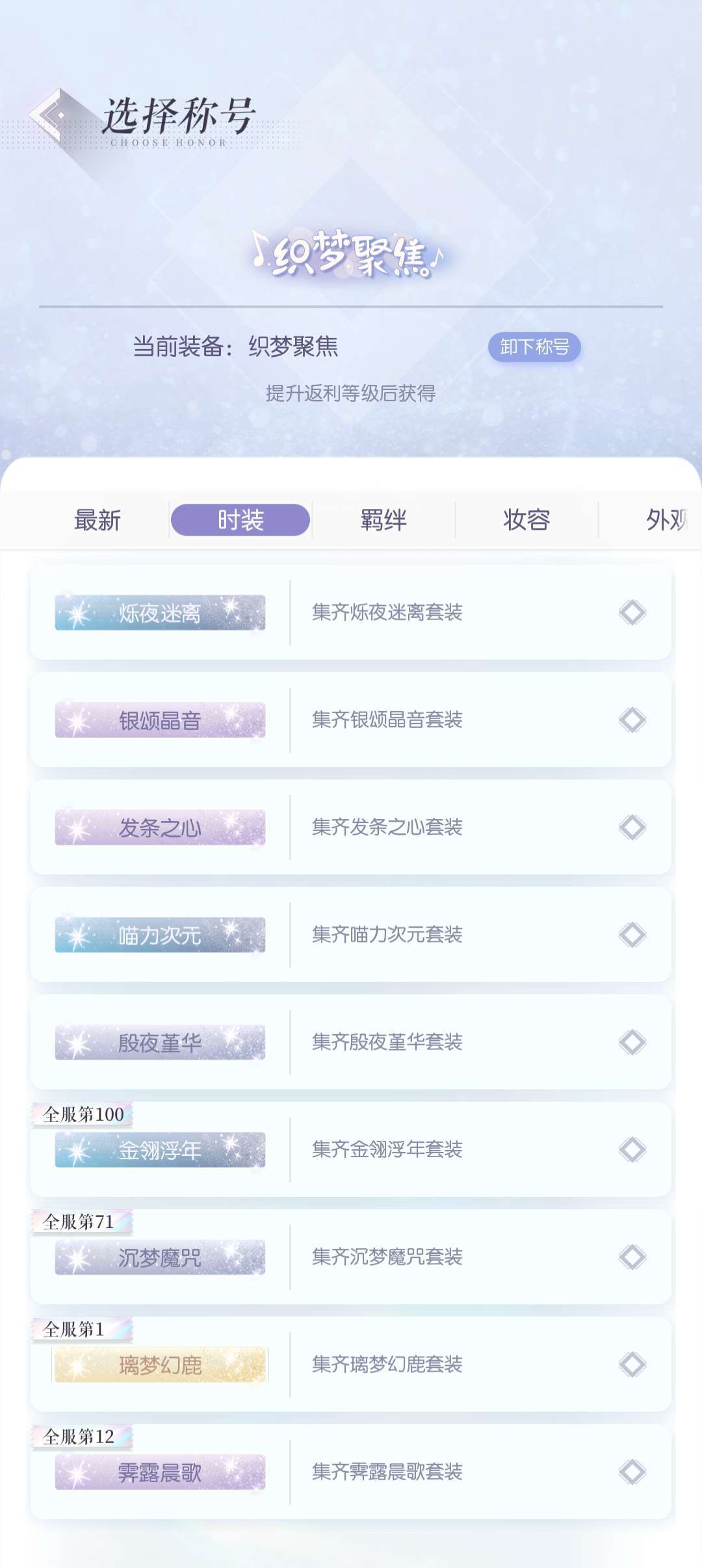This screenshot has width=702, height=1568.
Task: Select the 喵力次元 title row
Action: pyautogui.click(x=351, y=935)
